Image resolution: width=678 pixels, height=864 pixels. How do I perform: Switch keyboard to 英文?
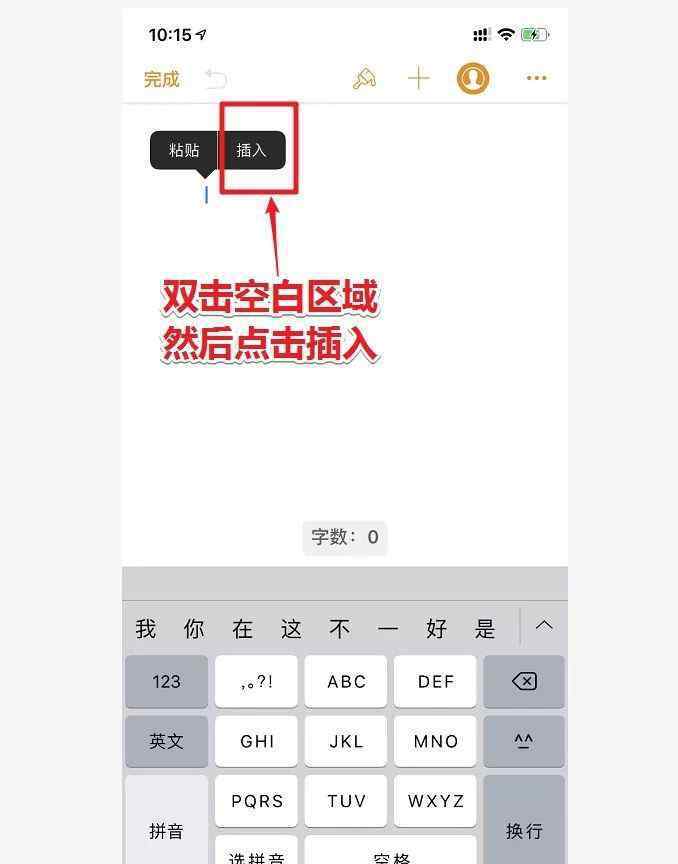(166, 741)
